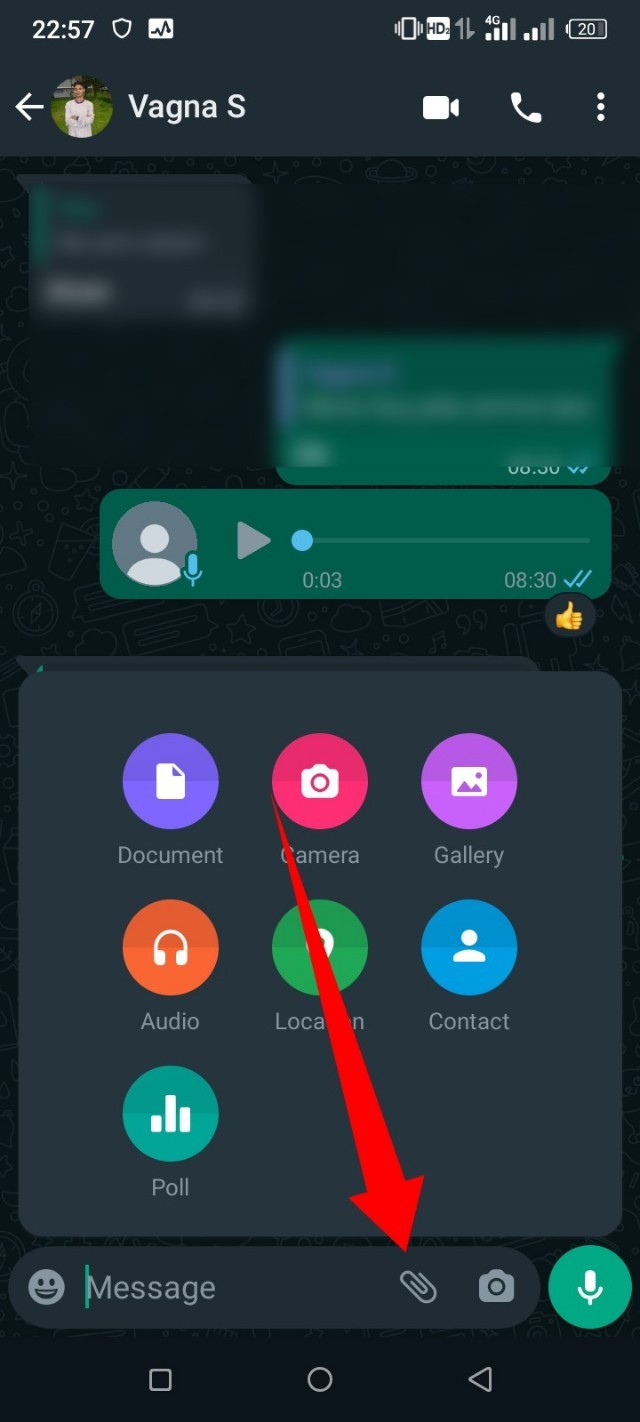Send a Contact card
The image size is (640, 1422).
click(x=469, y=947)
